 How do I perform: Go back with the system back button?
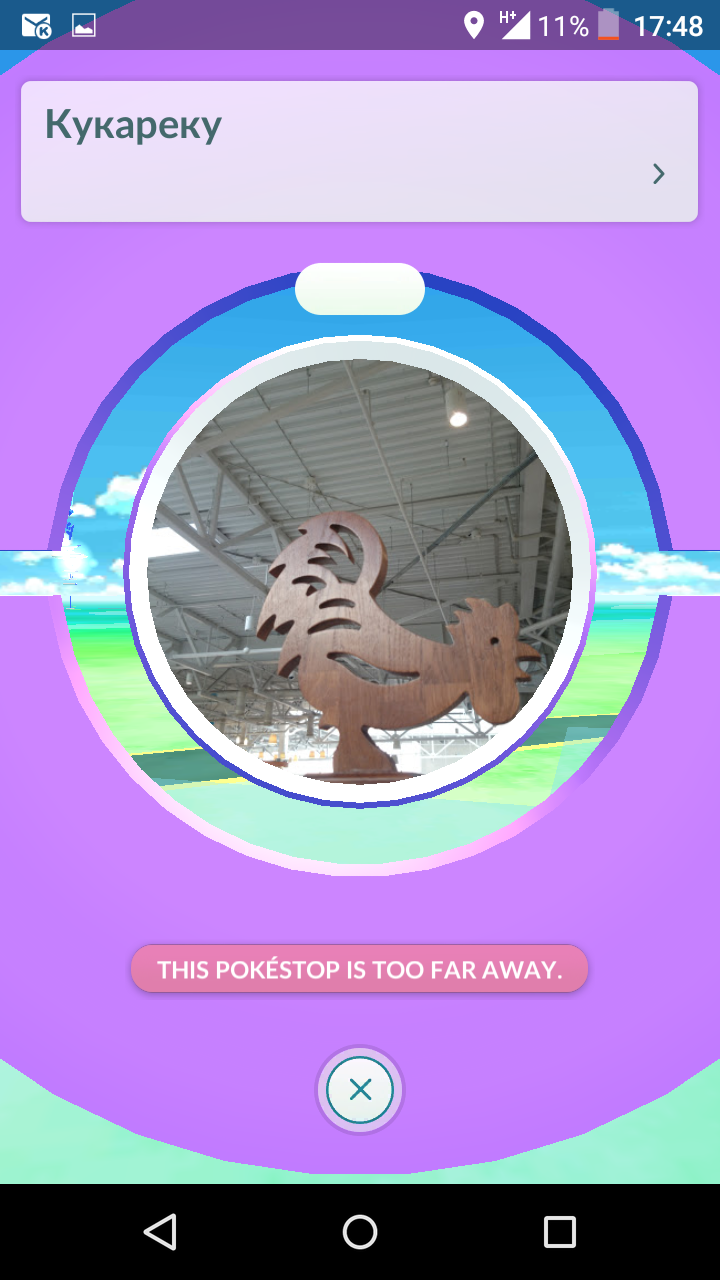(160, 1232)
